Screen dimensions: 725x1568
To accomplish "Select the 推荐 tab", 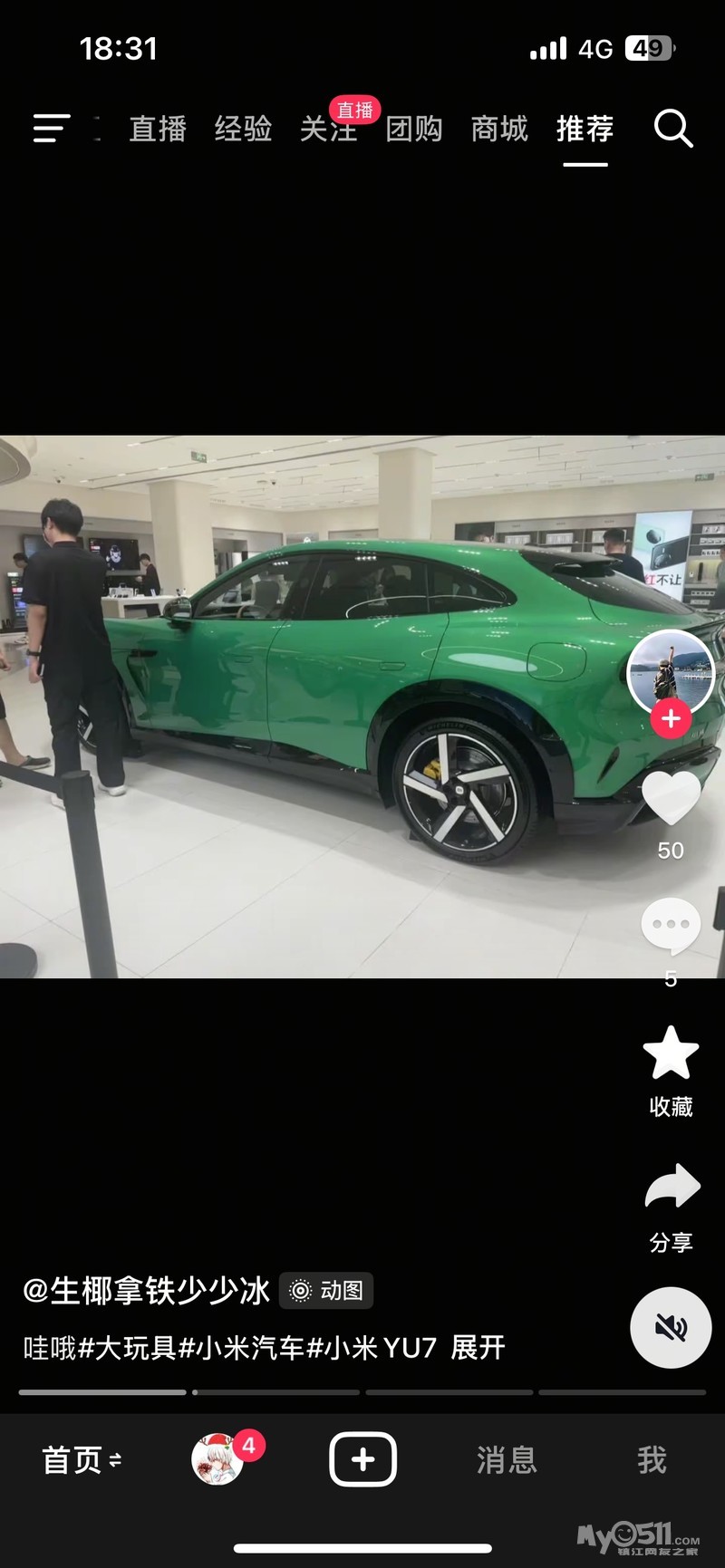I will [x=585, y=129].
